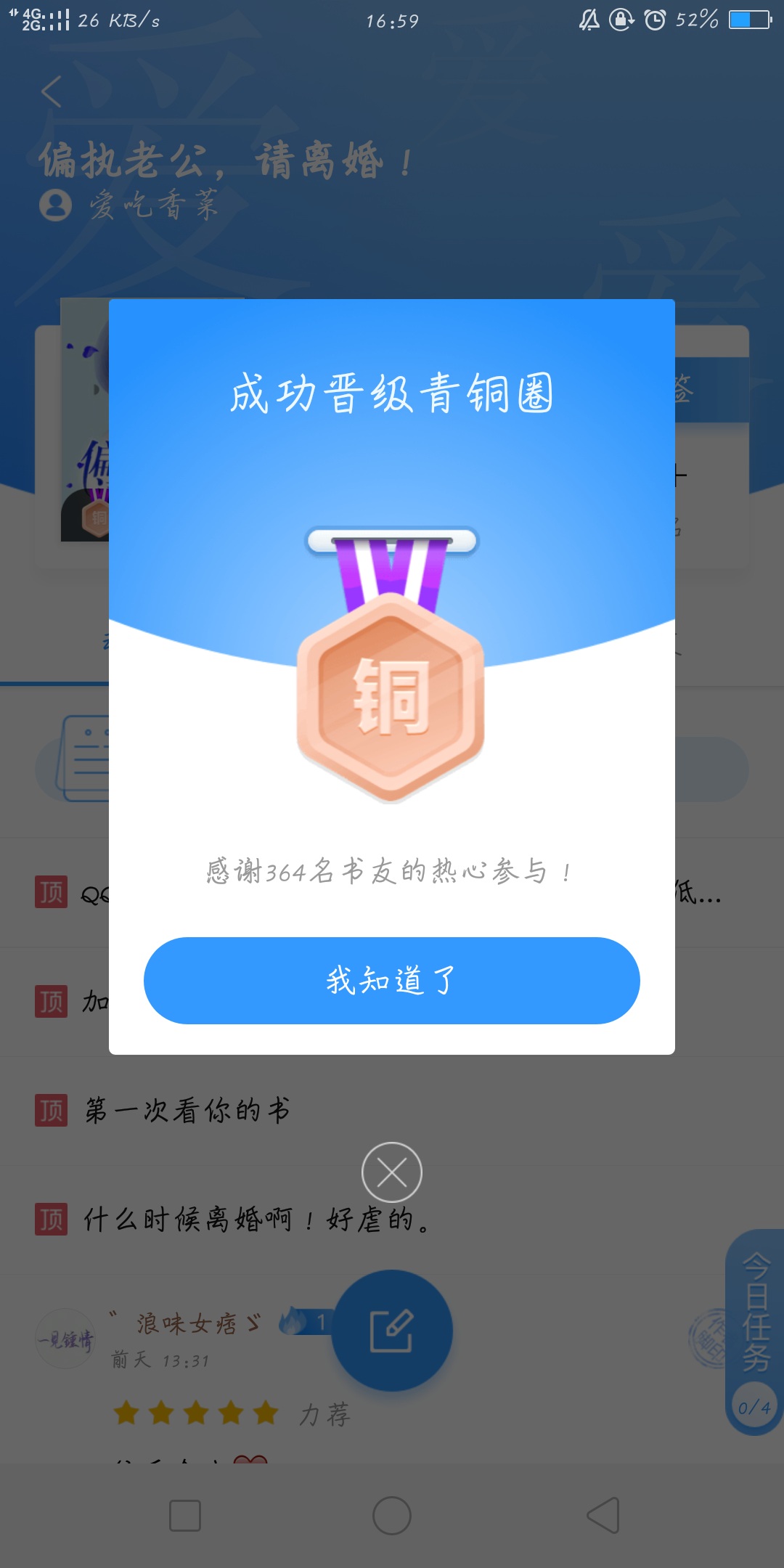Go back with the top-left arrow
This screenshot has height=1568, width=784.
tap(51, 91)
